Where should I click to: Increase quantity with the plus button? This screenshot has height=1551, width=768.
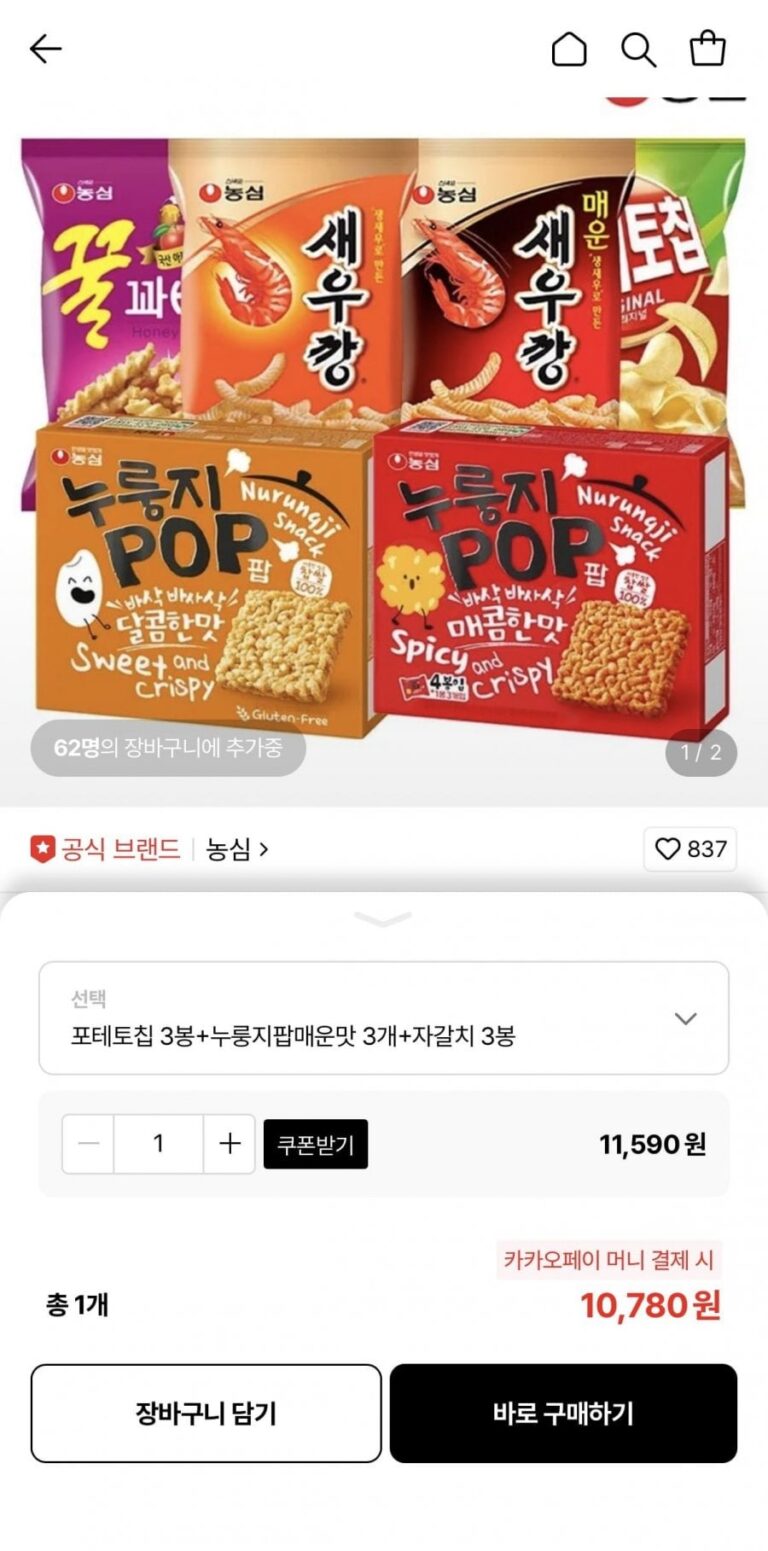point(230,1144)
